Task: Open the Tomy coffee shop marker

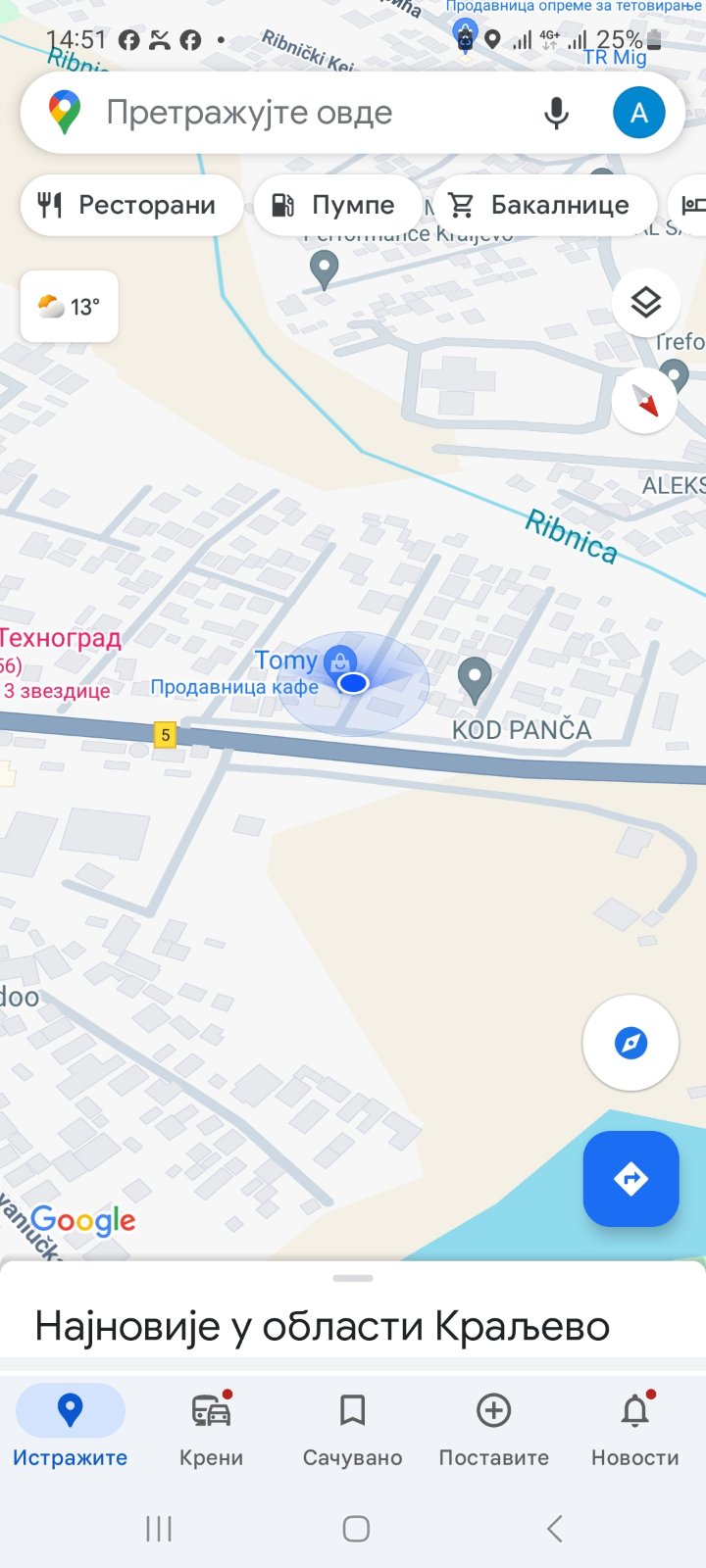Action: point(339,660)
